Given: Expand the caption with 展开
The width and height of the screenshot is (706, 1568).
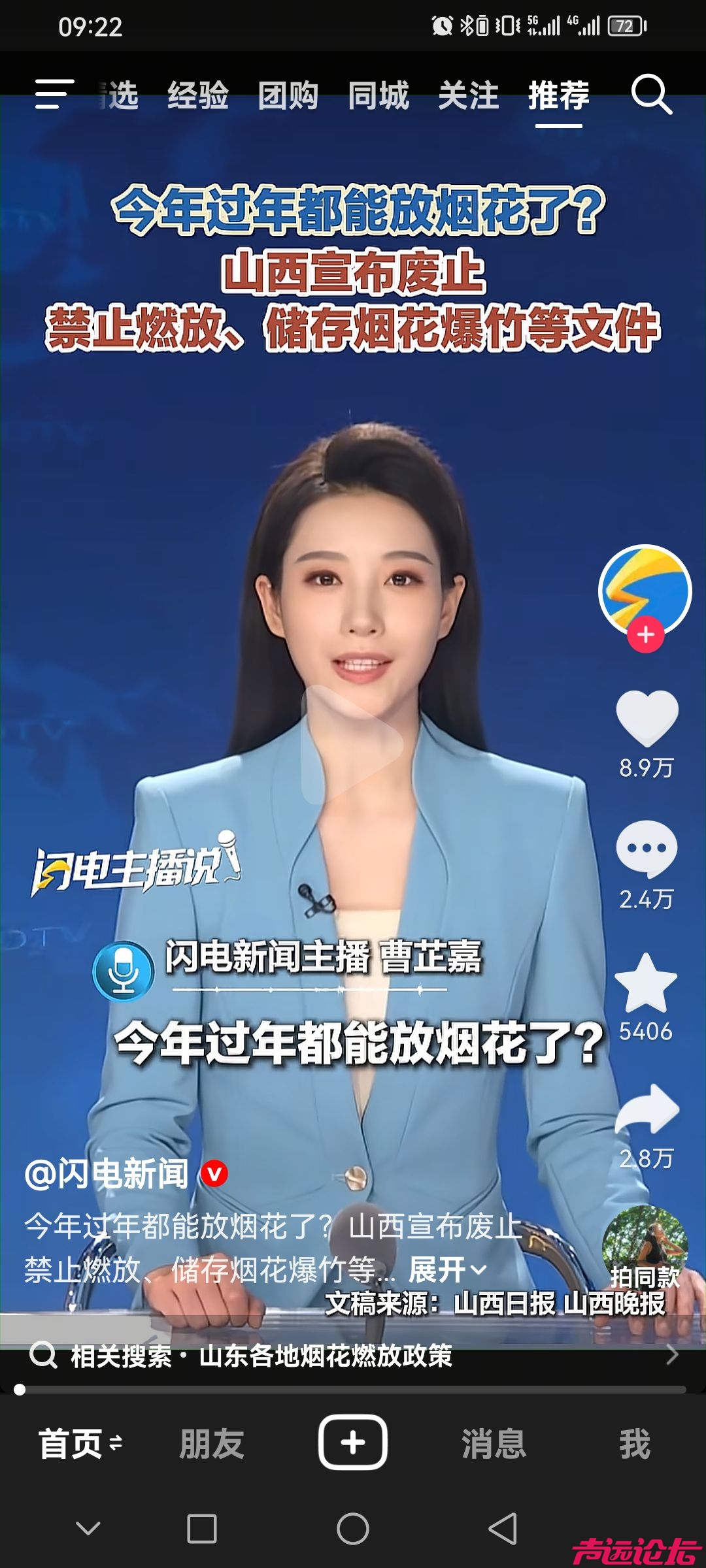Looking at the screenshot, I should click(447, 1269).
